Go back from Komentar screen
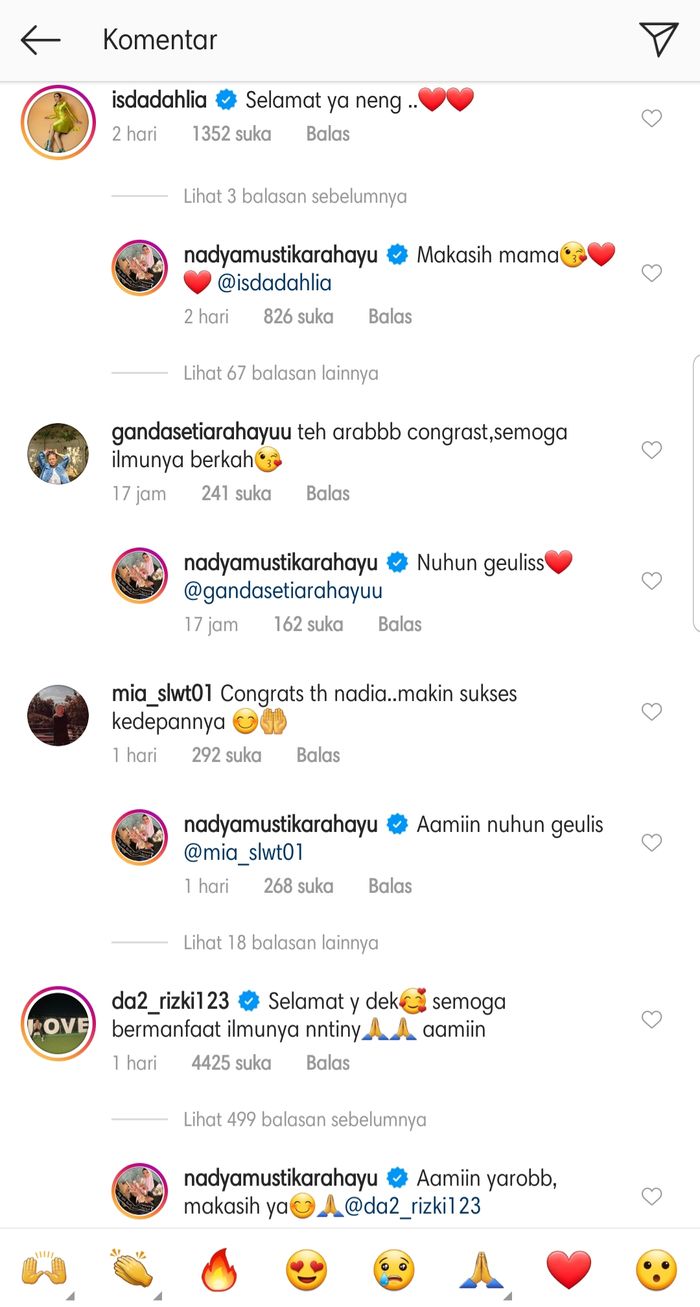700x1307 pixels. [x=40, y=40]
